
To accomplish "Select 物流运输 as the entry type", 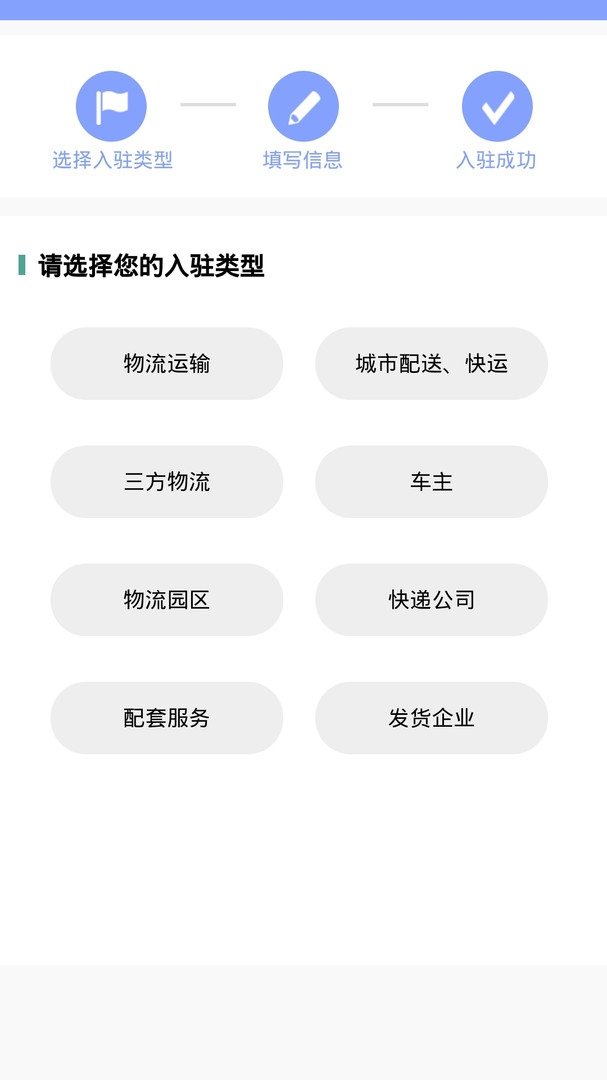I will [167, 364].
